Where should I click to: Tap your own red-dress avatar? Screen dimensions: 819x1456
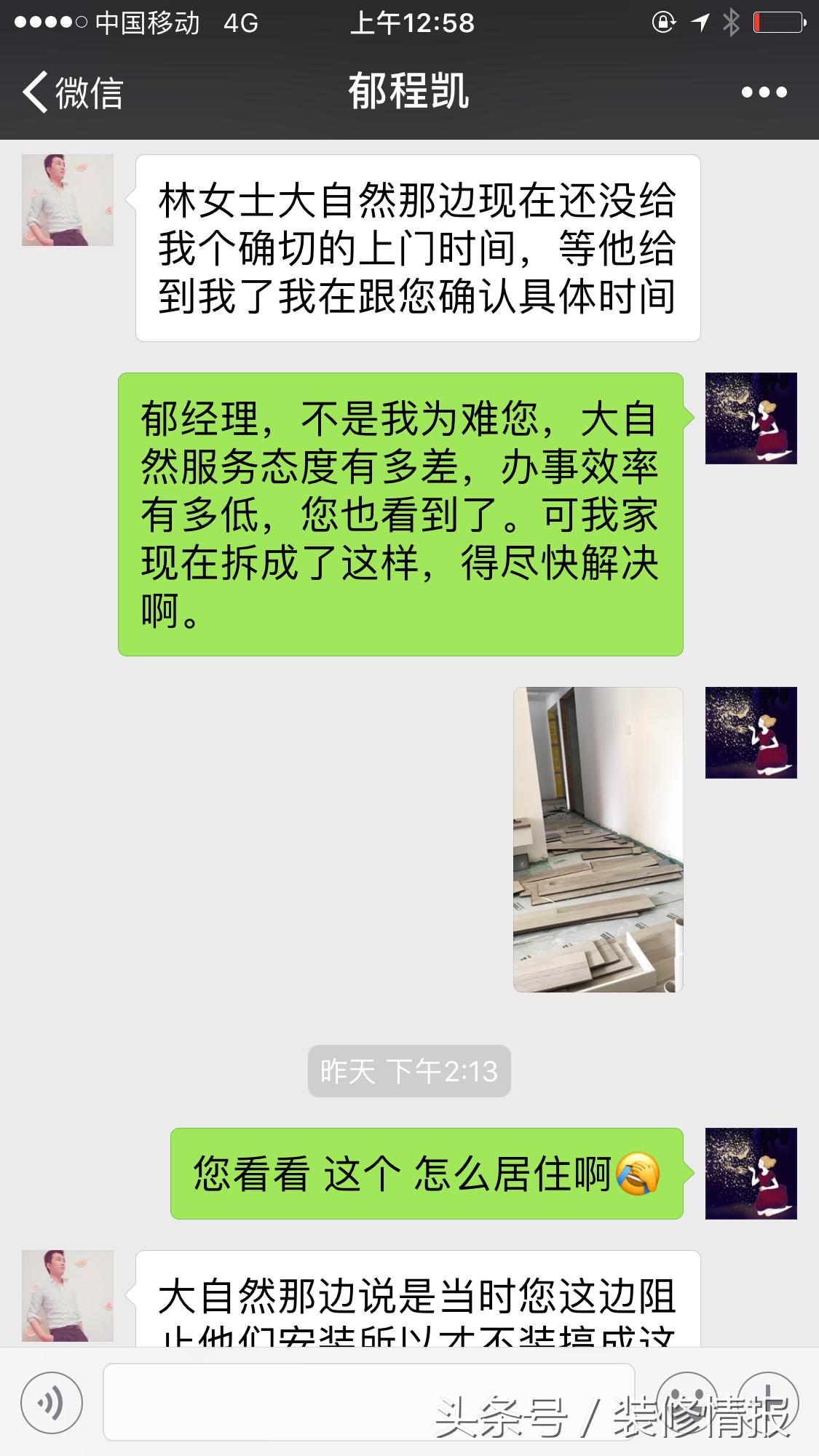[x=751, y=418]
